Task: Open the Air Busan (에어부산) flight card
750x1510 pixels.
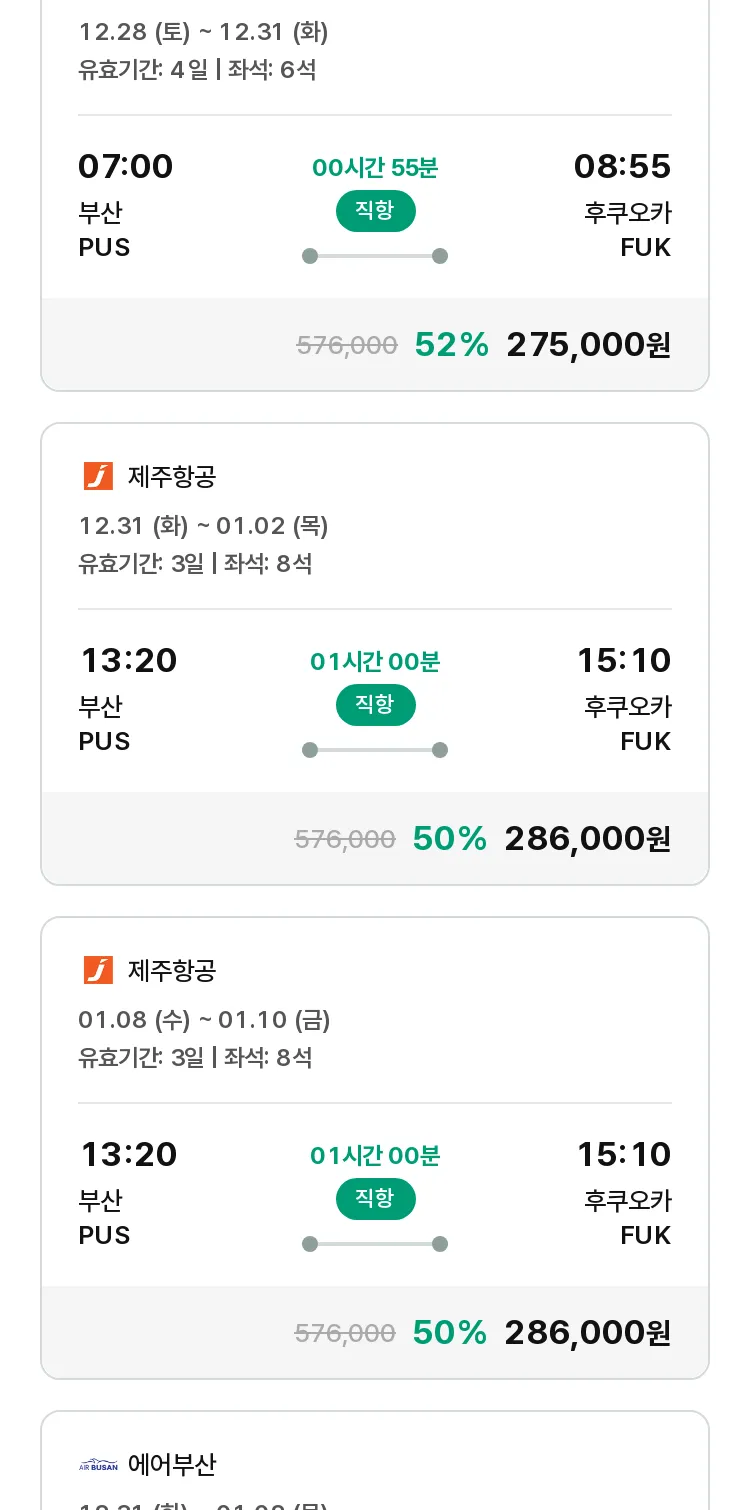Action: click(375, 1460)
